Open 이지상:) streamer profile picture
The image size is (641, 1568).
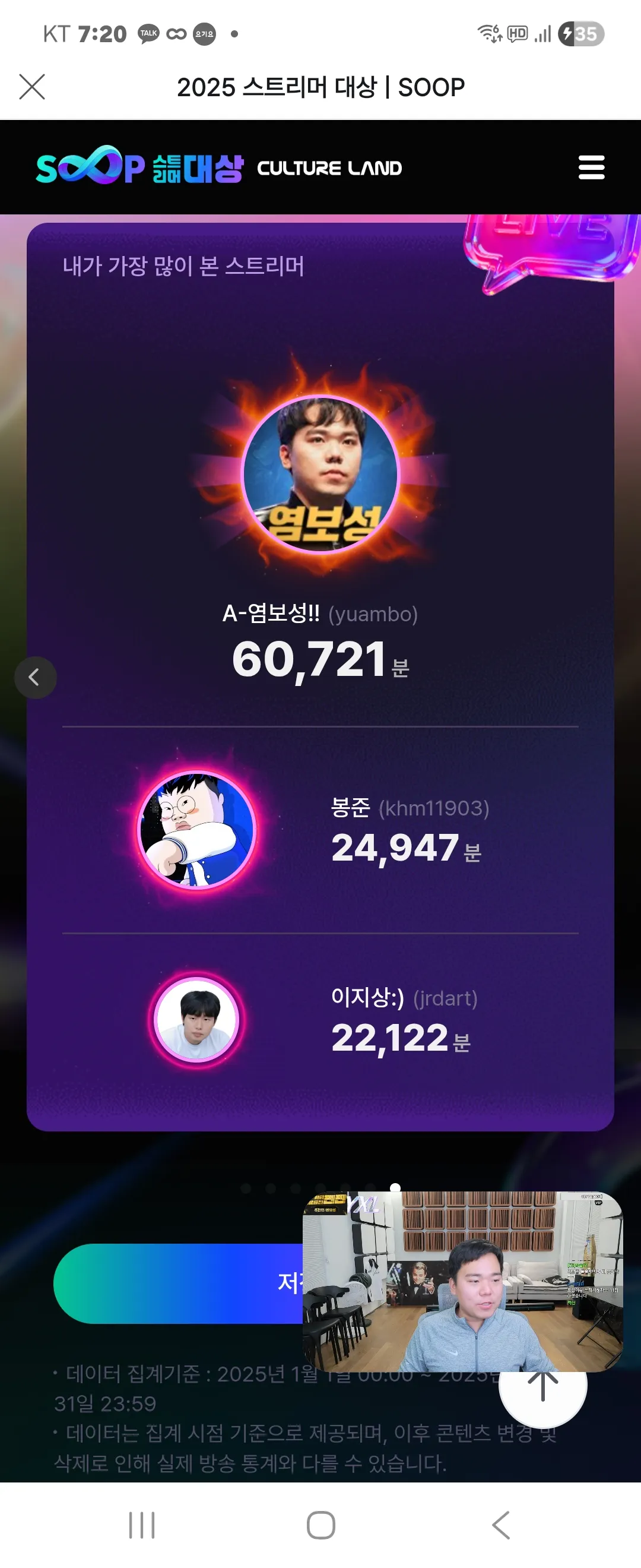point(196,1019)
